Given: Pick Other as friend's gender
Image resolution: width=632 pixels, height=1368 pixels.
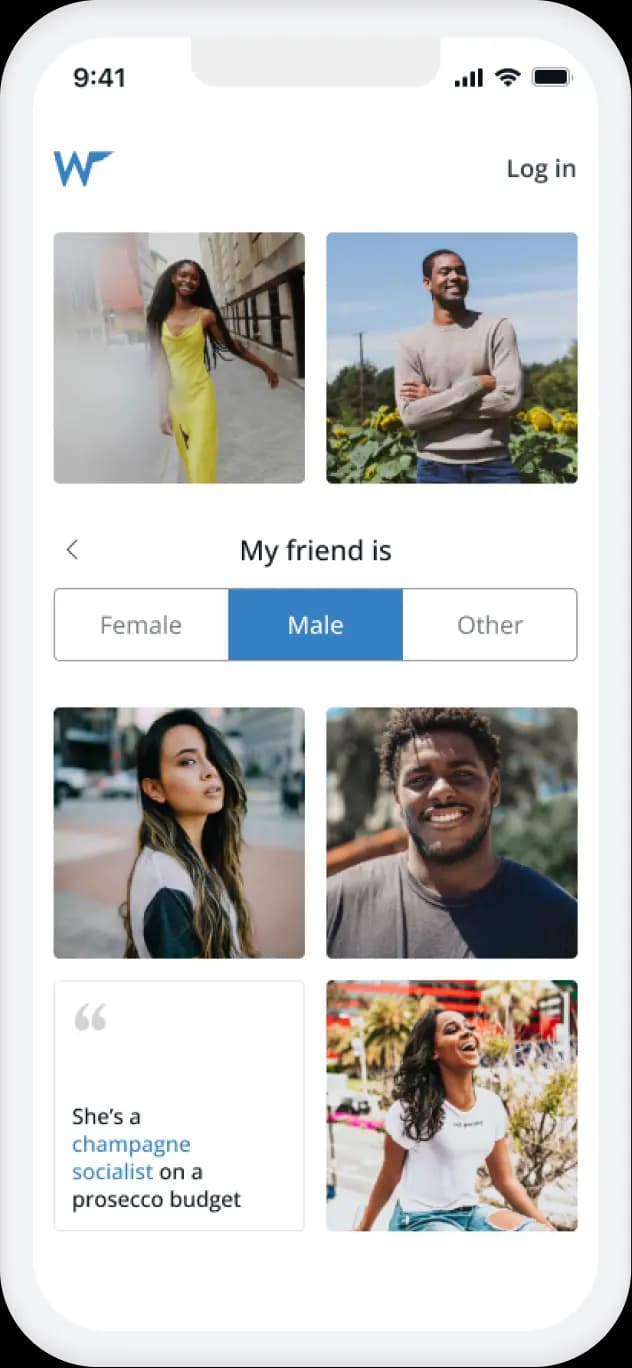Looking at the screenshot, I should [x=490, y=625].
